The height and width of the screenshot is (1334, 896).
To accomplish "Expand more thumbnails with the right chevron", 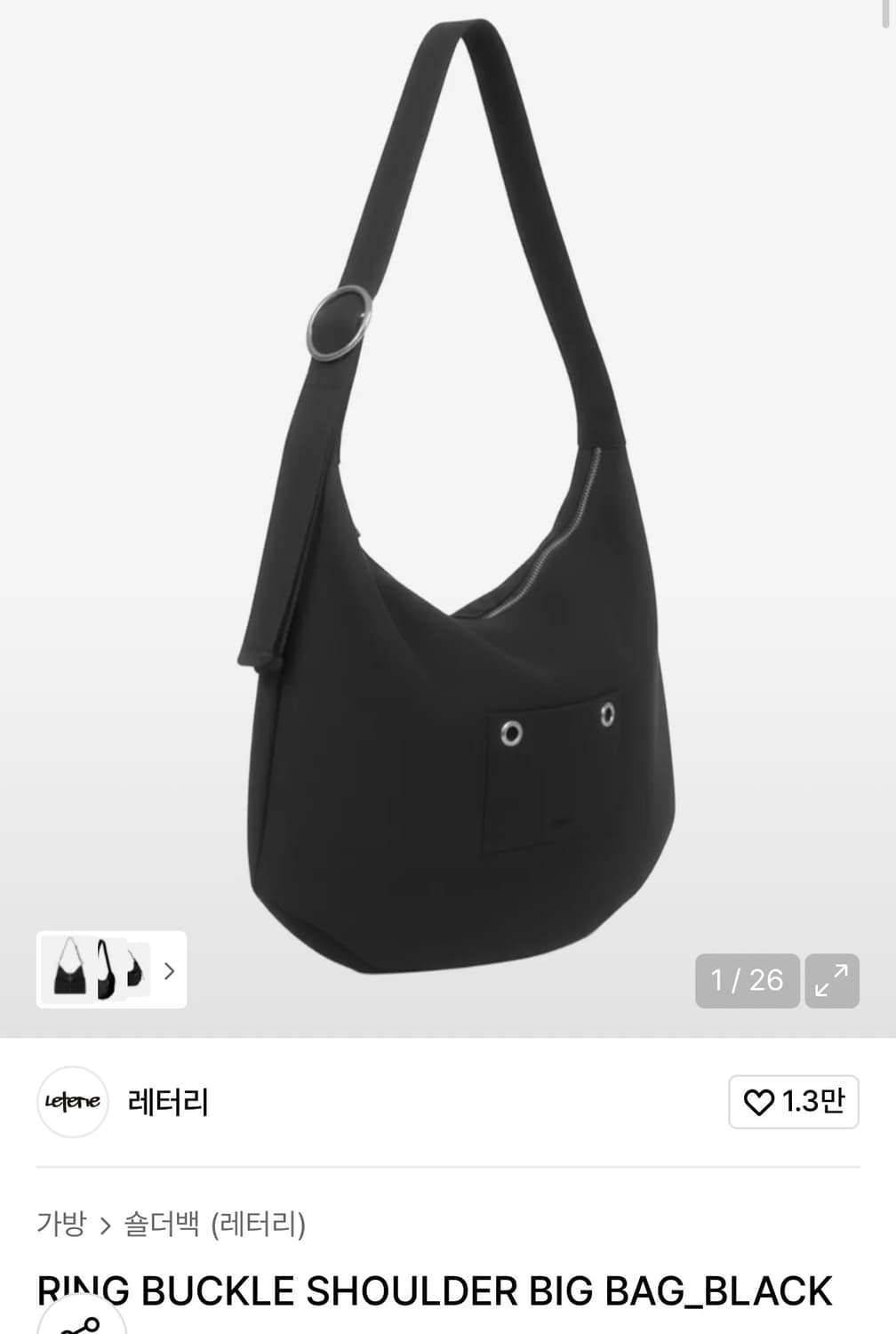I will pyautogui.click(x=167, y=971).
